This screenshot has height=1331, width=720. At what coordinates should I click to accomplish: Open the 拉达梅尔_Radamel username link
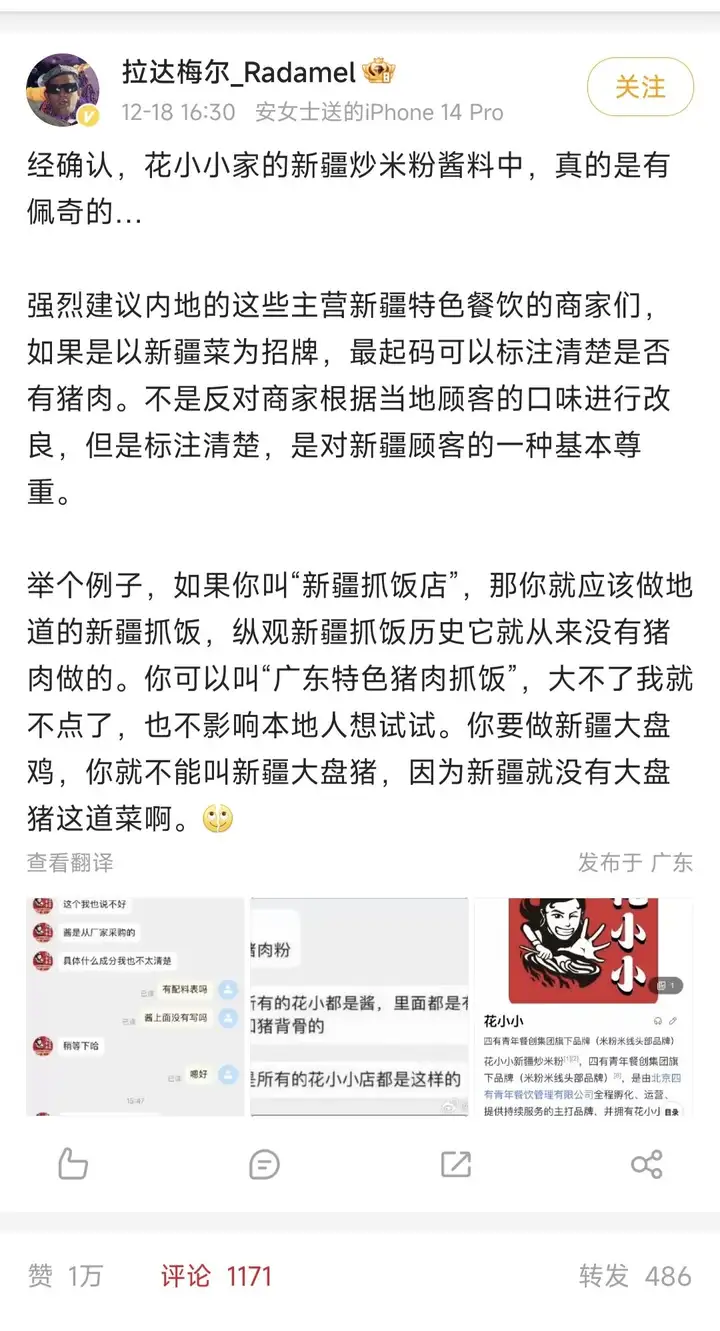click(x=238, y=72)
